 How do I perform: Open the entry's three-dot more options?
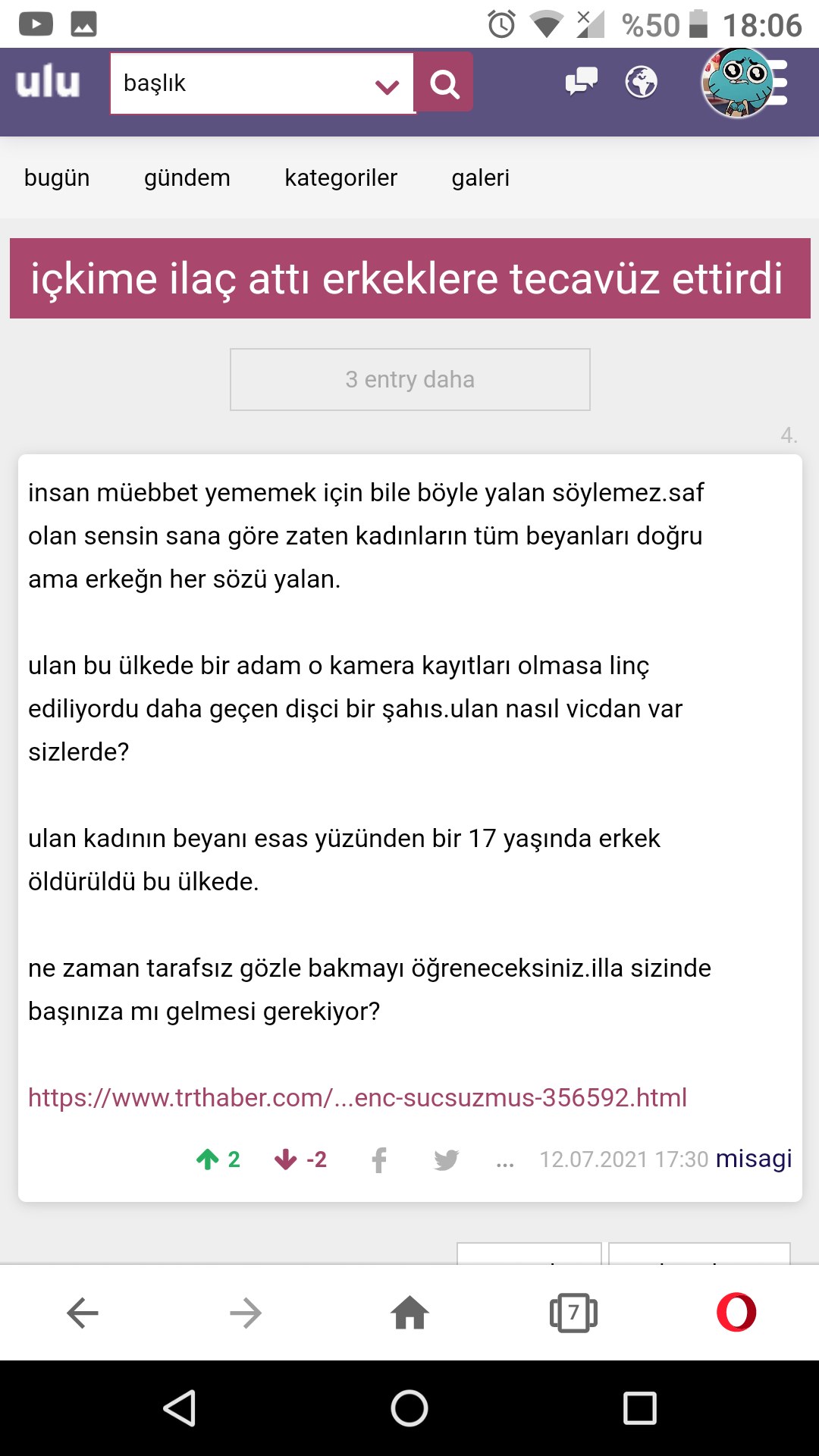tap(505, 1161)
